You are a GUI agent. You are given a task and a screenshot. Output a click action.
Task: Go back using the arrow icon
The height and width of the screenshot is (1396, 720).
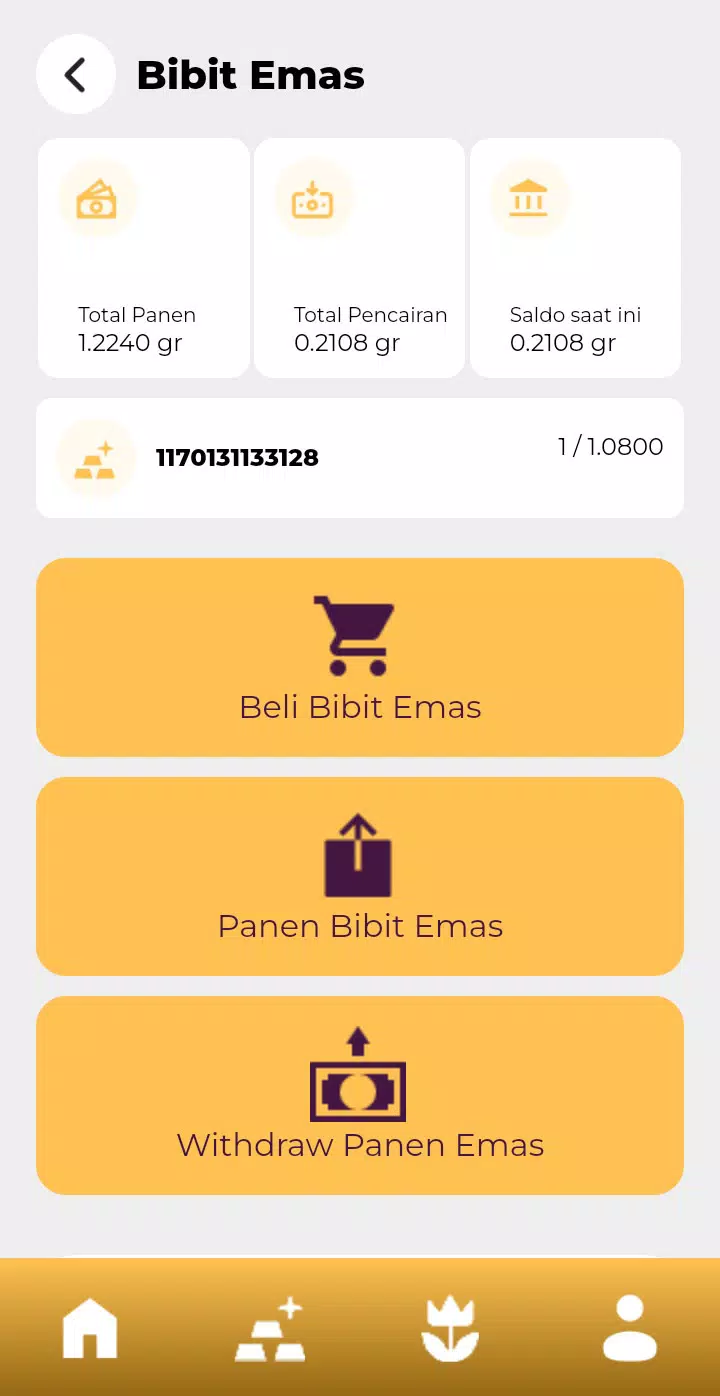coord(76,74)
